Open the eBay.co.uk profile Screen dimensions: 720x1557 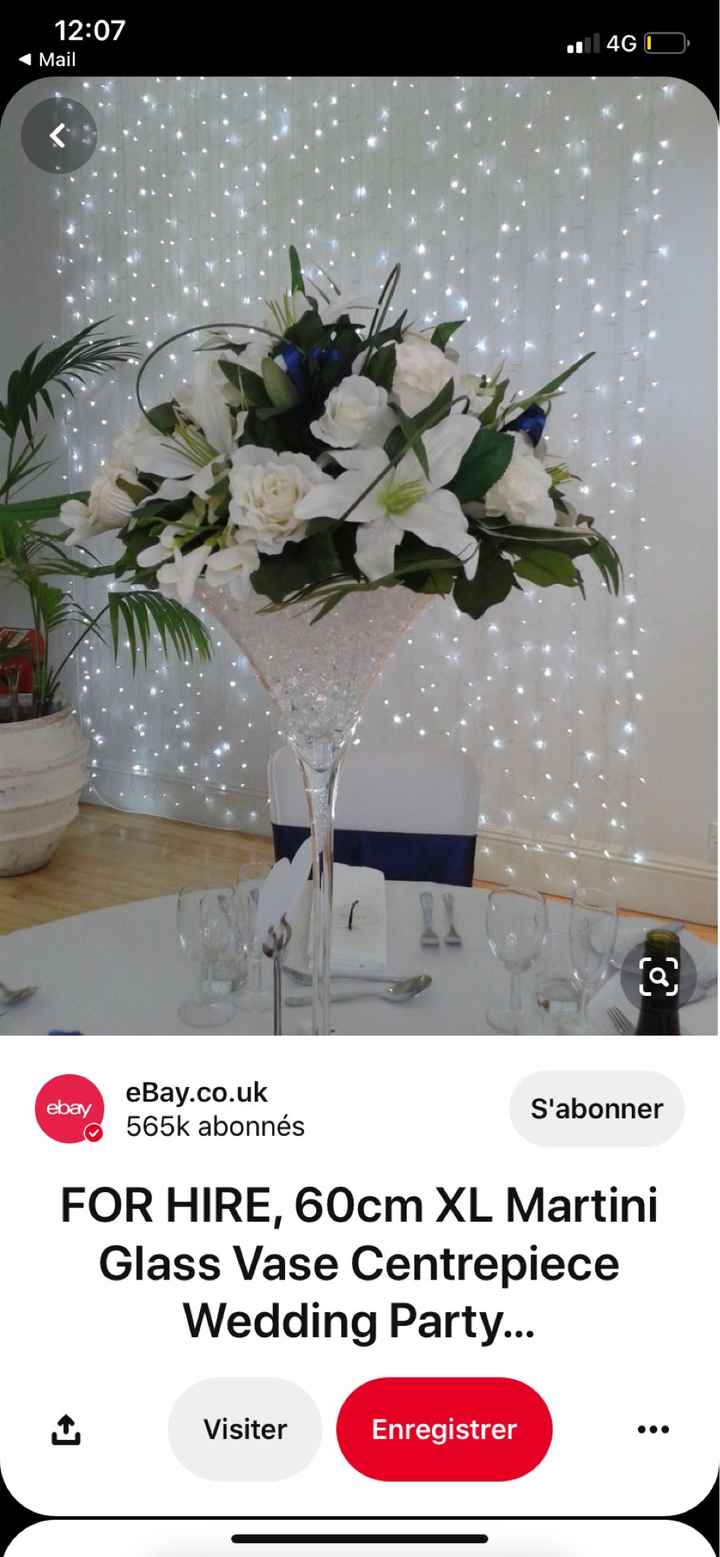point(196,1093)
